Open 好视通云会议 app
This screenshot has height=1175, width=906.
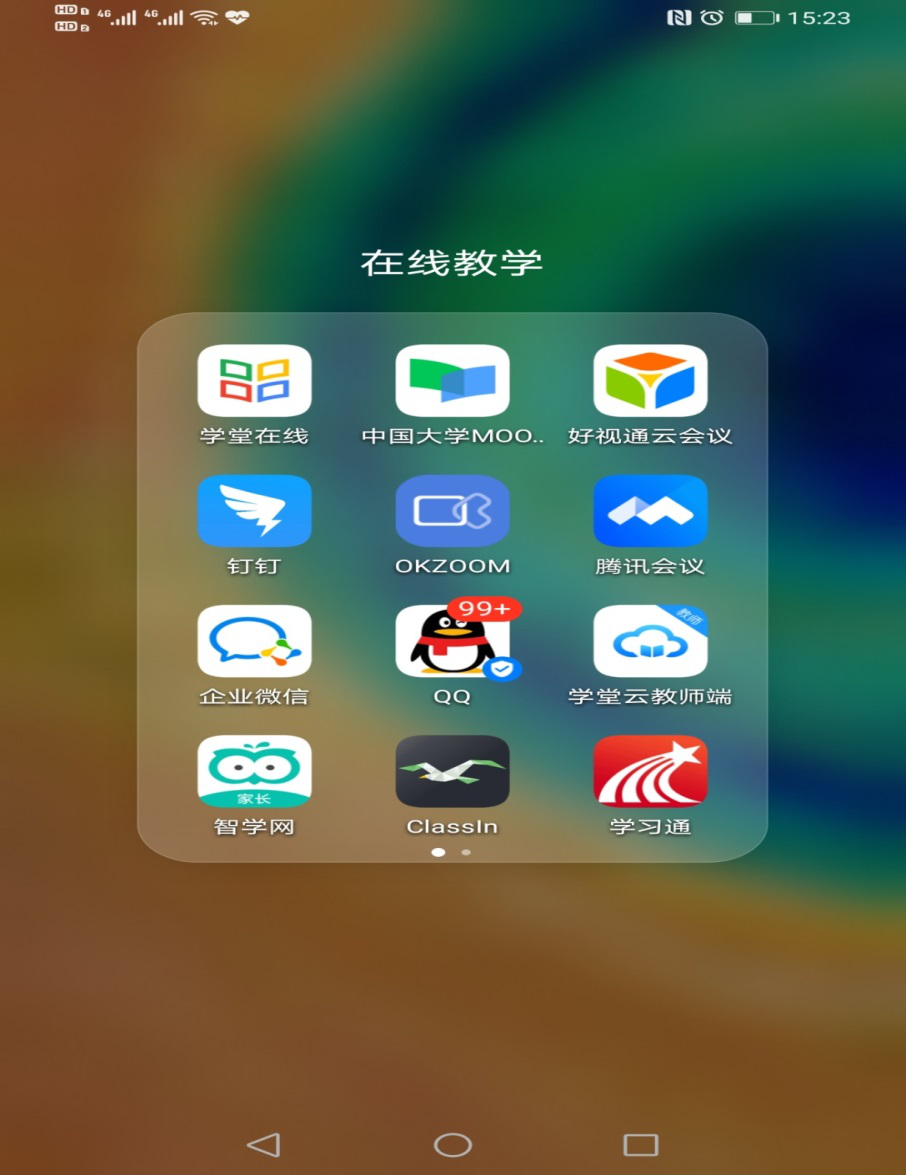[650, 381]
